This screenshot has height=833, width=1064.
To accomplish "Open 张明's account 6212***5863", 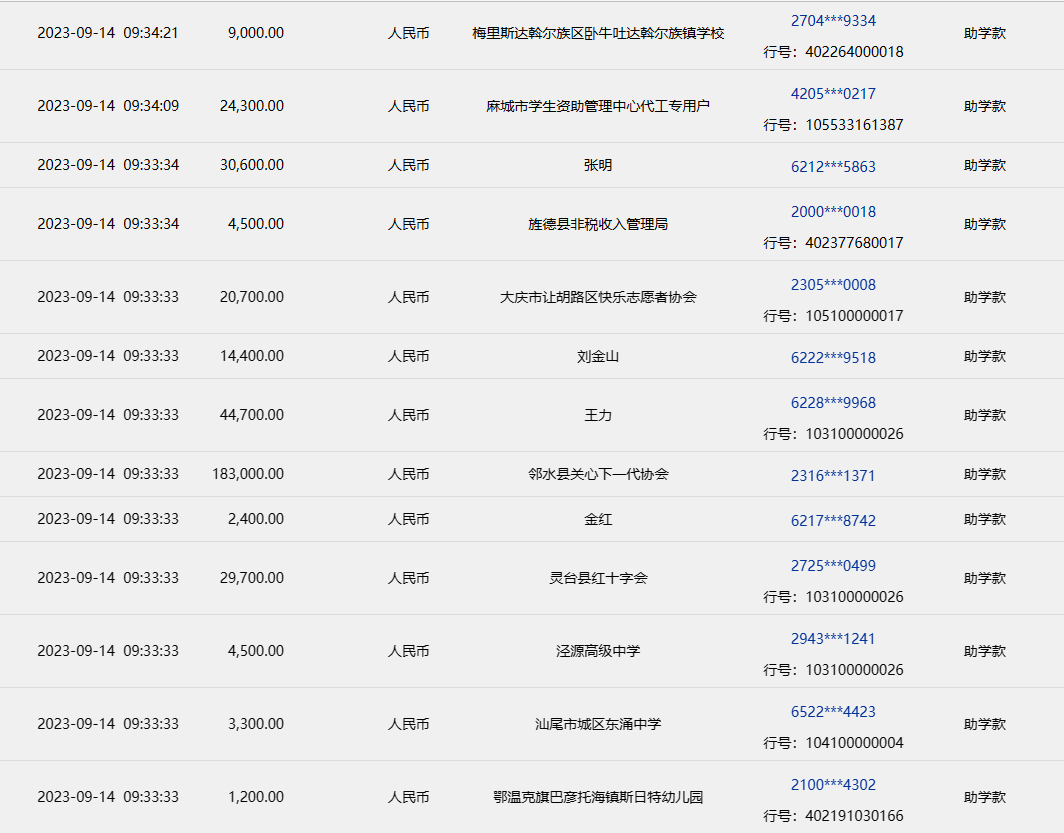I will click(x=833, y=166).
